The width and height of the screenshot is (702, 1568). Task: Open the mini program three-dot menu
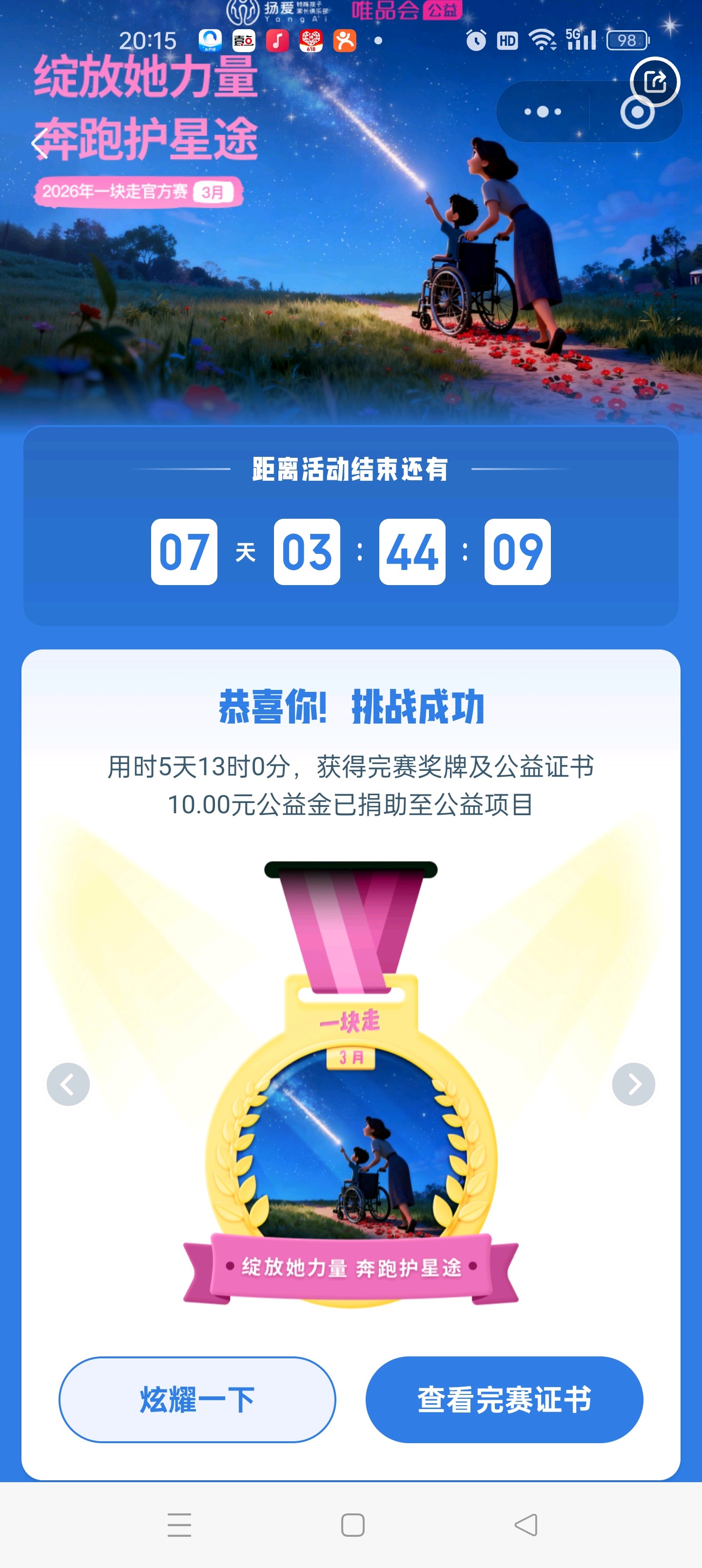click(543, 112)
